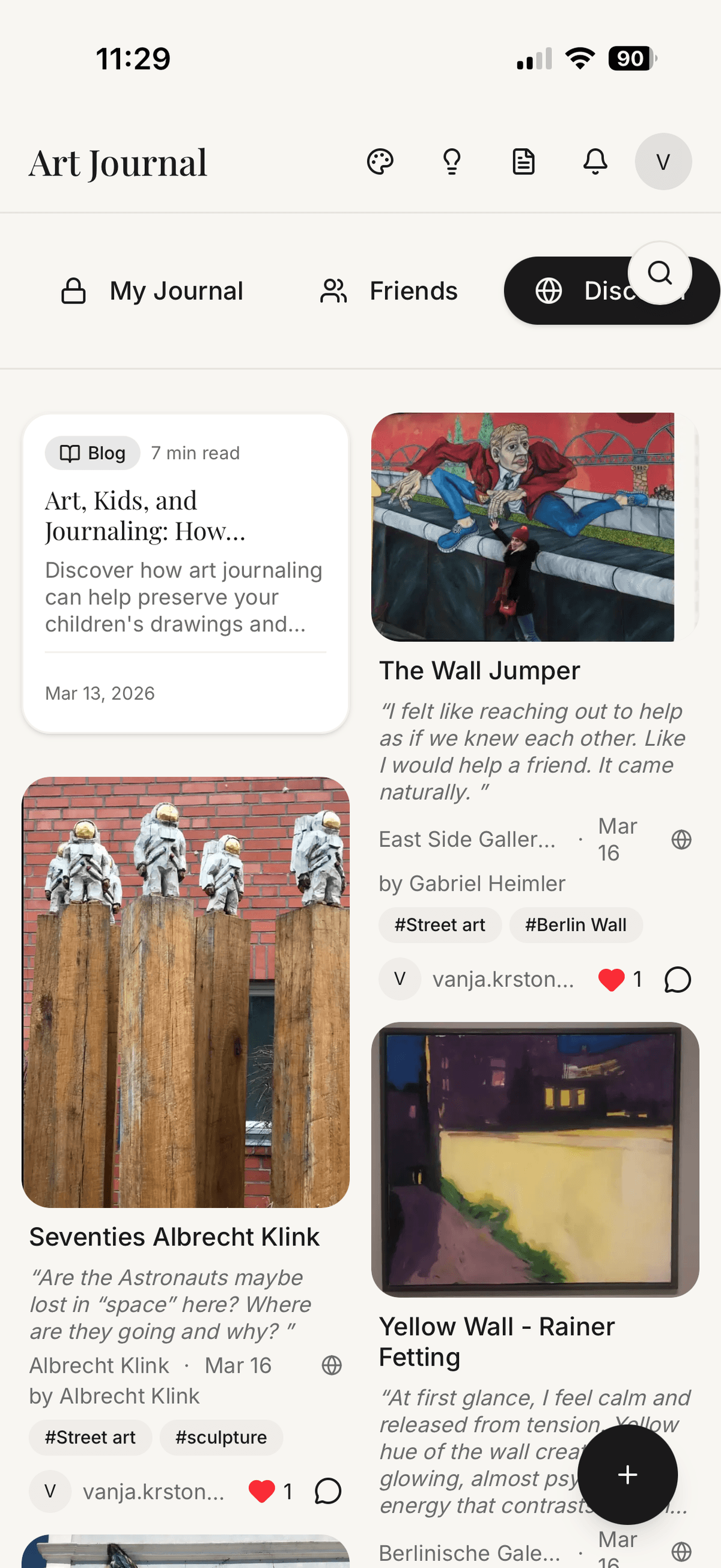Unlike The Wall Jumper heart
The width and height of the screenshot is (721, 1568).
pos(611,980)
